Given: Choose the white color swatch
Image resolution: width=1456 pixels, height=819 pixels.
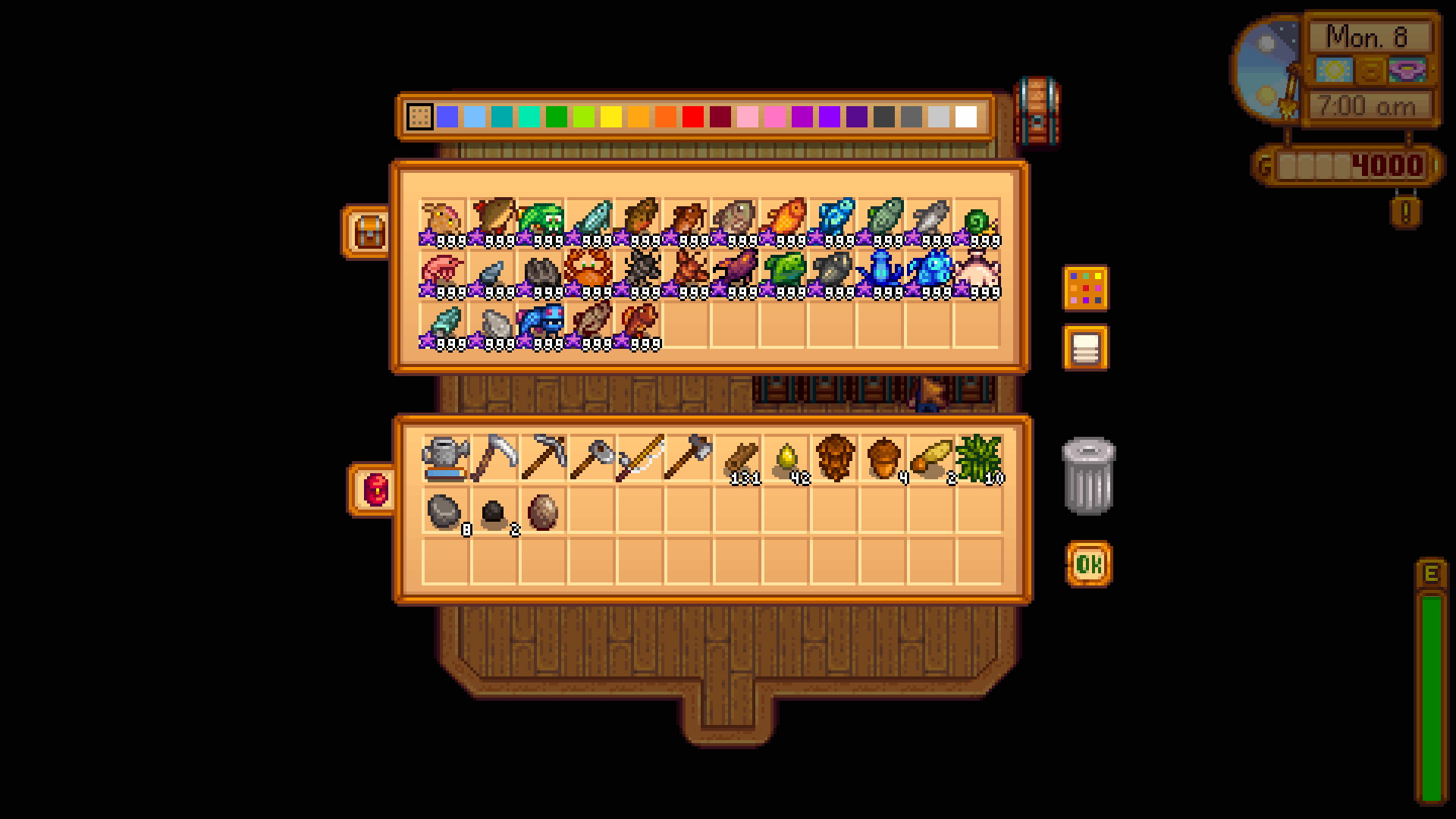Looking at the screenshot, I should (965, 117).
